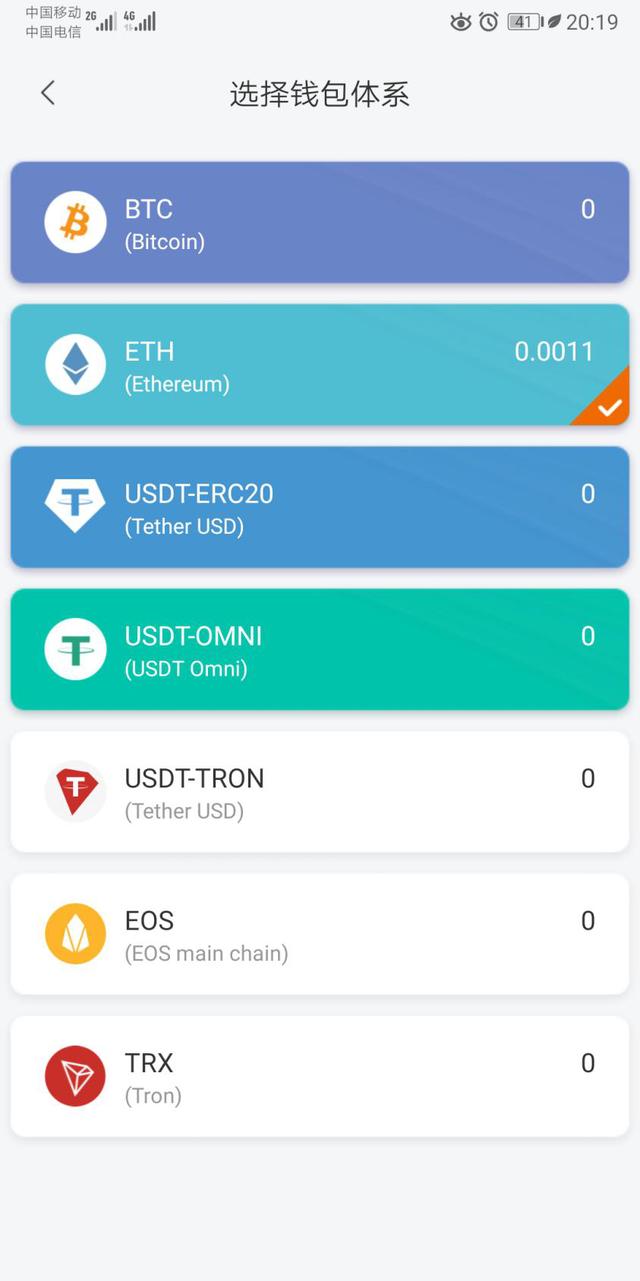
Task: Go back using the top-left arrow
Action: pyautogui.click(x=47, y=93)
